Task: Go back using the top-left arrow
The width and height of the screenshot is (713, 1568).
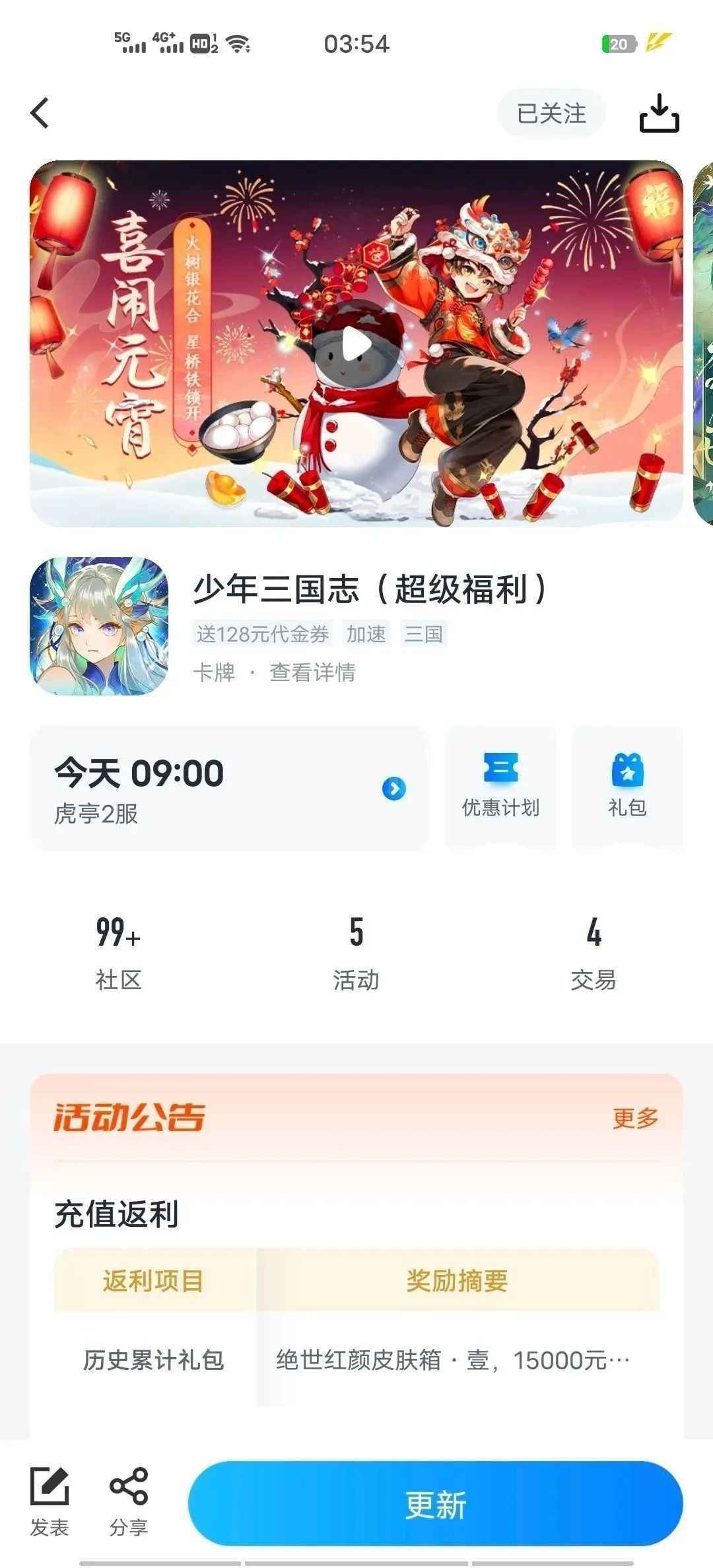Action: tap(40, 113)
